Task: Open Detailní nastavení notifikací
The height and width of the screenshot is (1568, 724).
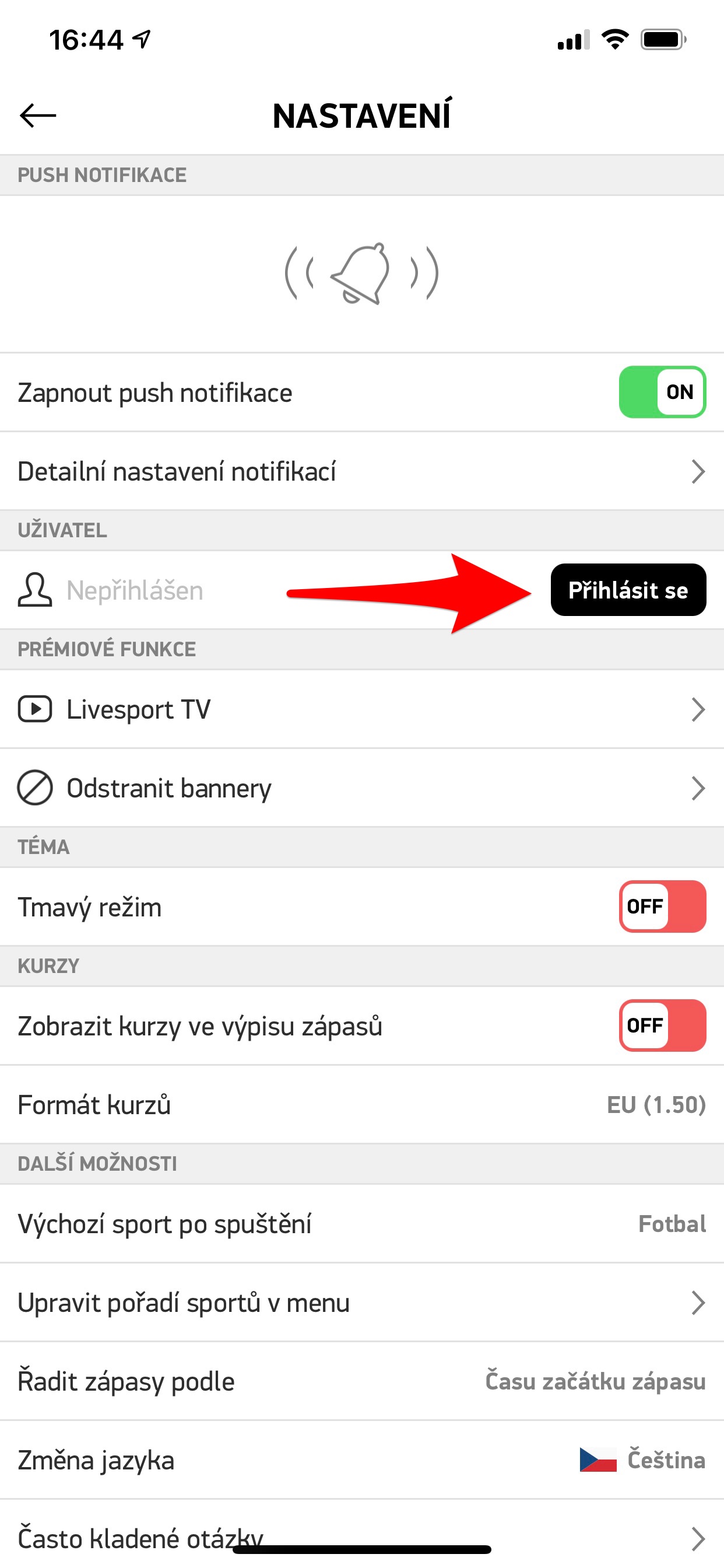Action: point(361,472)
